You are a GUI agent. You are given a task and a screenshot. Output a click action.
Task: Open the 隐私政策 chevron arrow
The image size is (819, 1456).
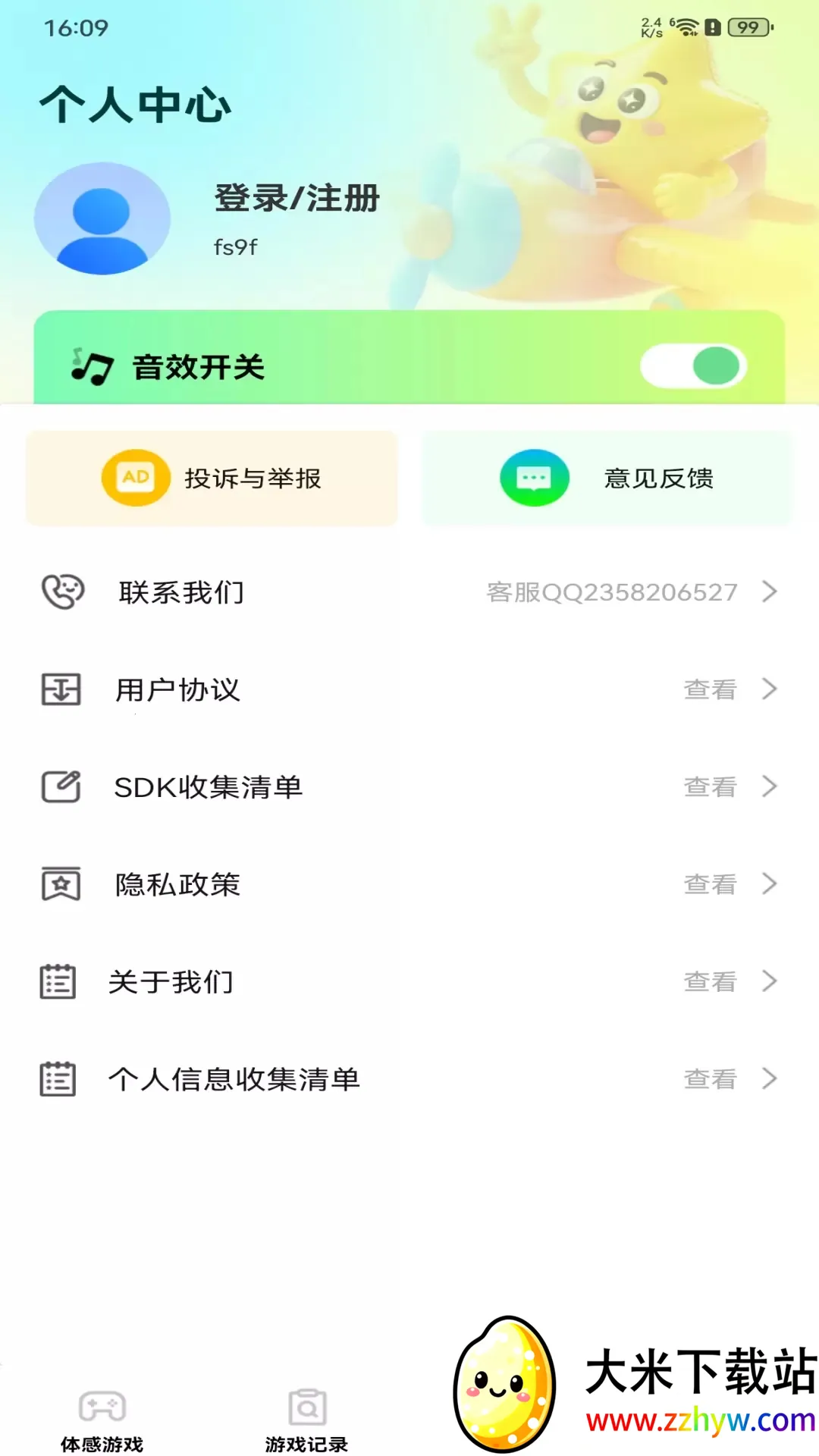(770, 883)
